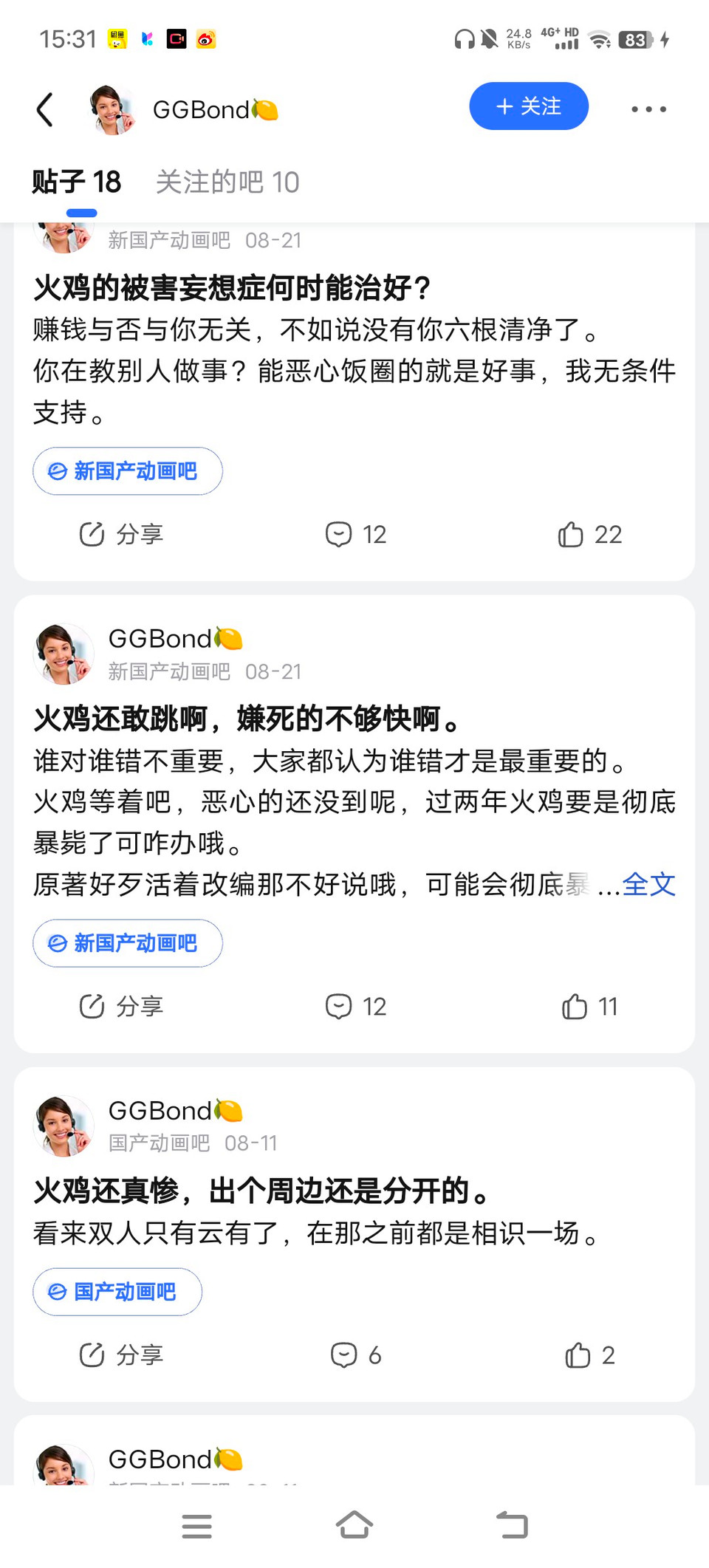Open the 国产动画吧 forum chip

117,1292
